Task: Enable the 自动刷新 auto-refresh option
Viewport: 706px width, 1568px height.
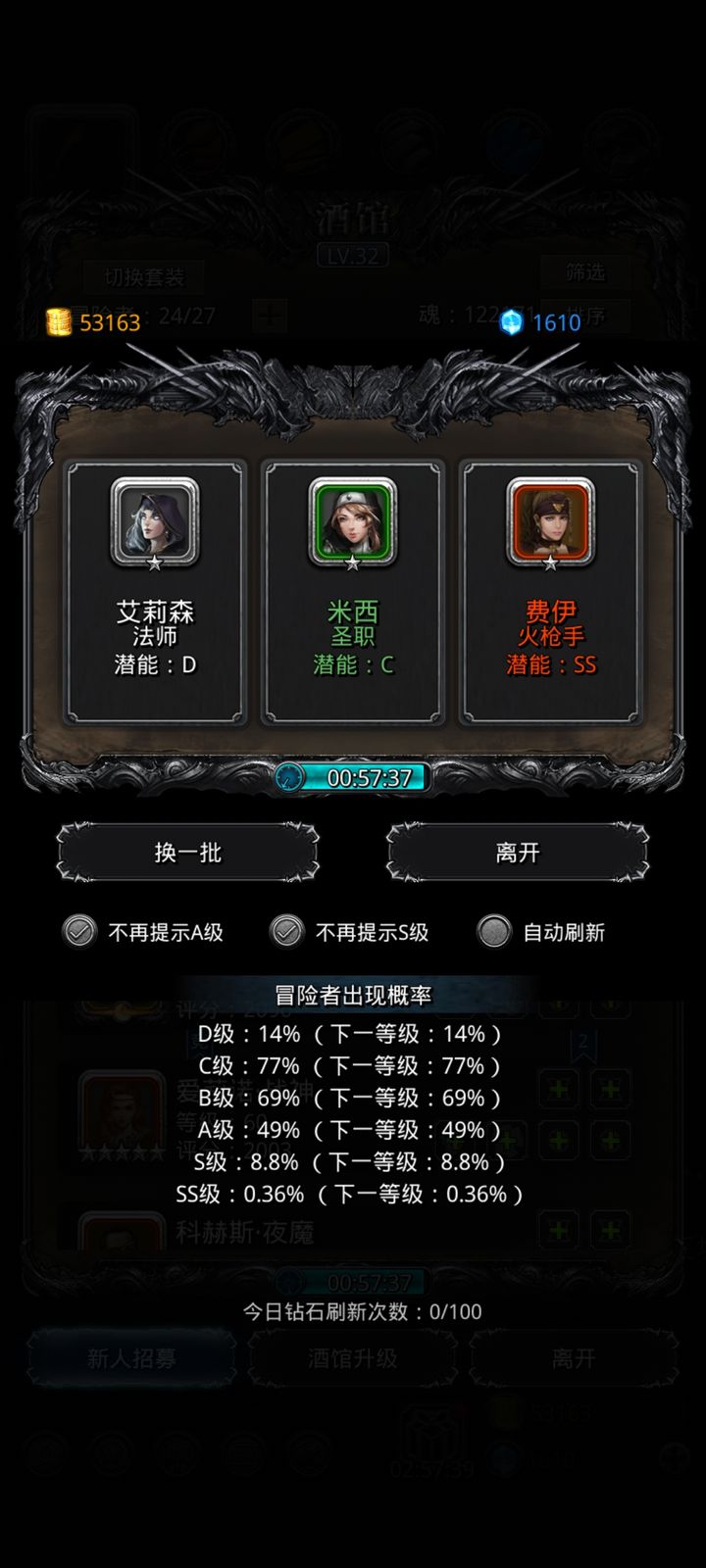Action: 493,932
